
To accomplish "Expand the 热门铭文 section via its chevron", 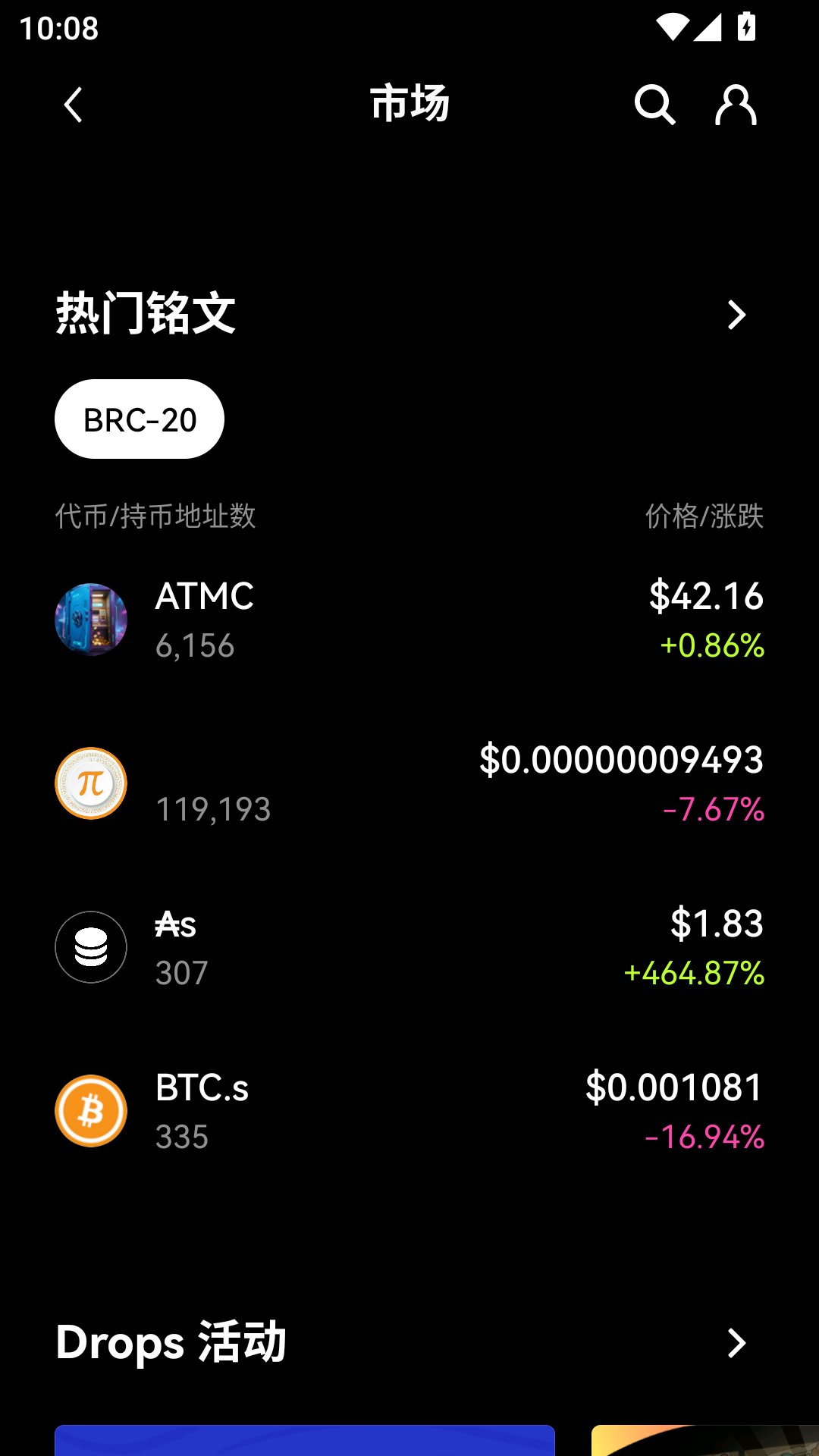I will point(734,315).
